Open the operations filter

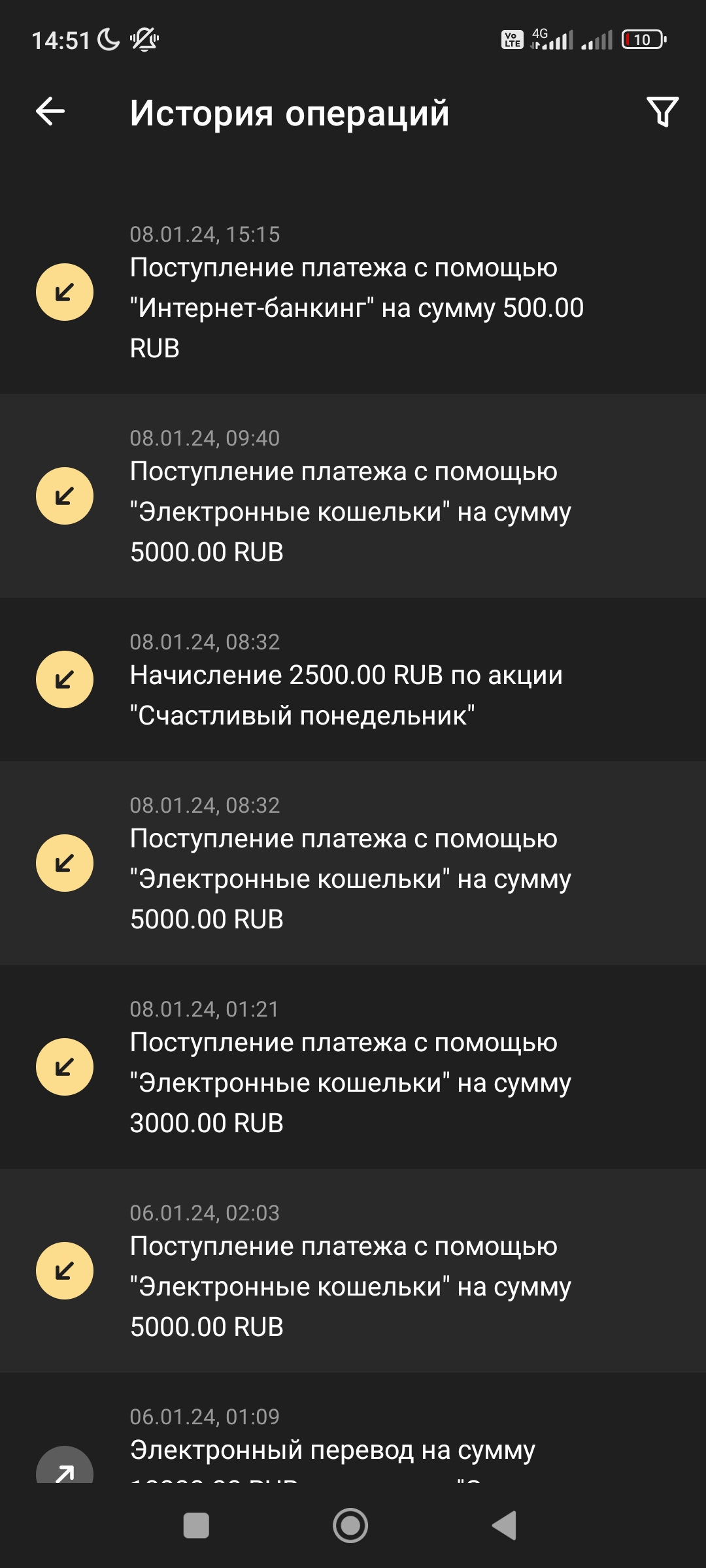point(662,112)
